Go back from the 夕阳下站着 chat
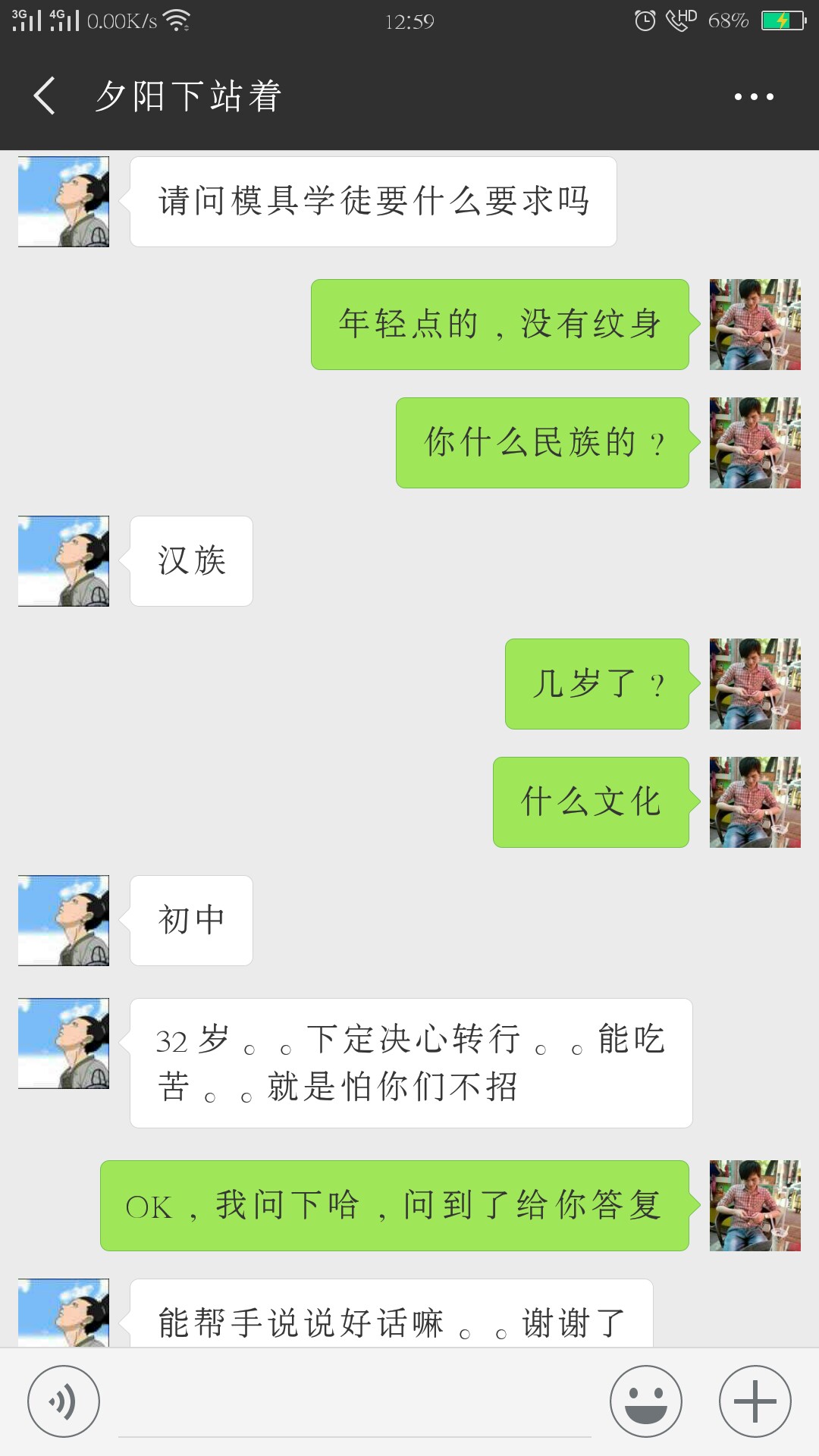This screenshot has height=1456, width=819. pos(45,96)
